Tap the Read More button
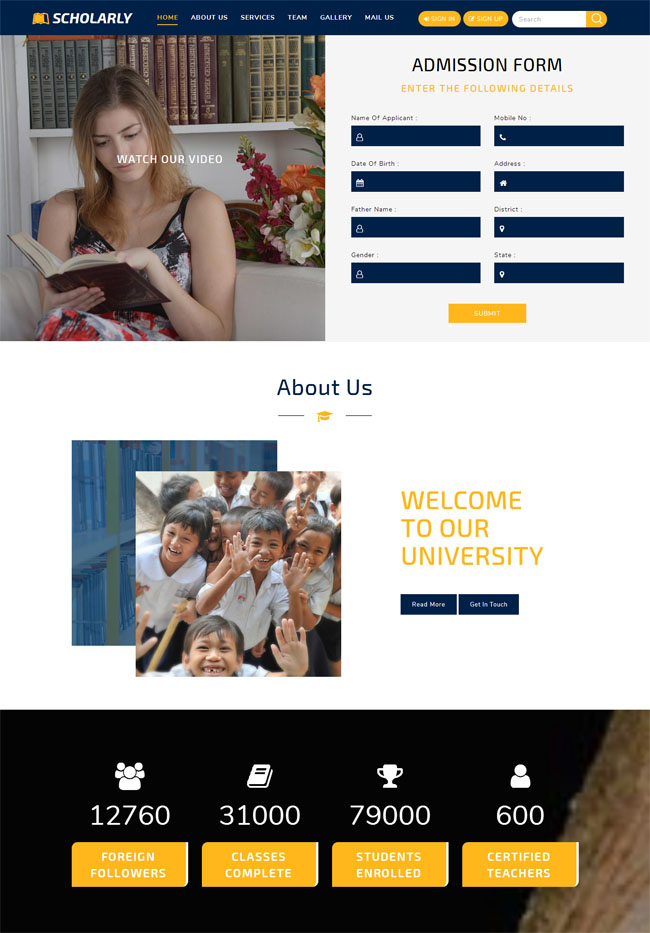Viewport: 650px width, 933px height. click(428, 604)
